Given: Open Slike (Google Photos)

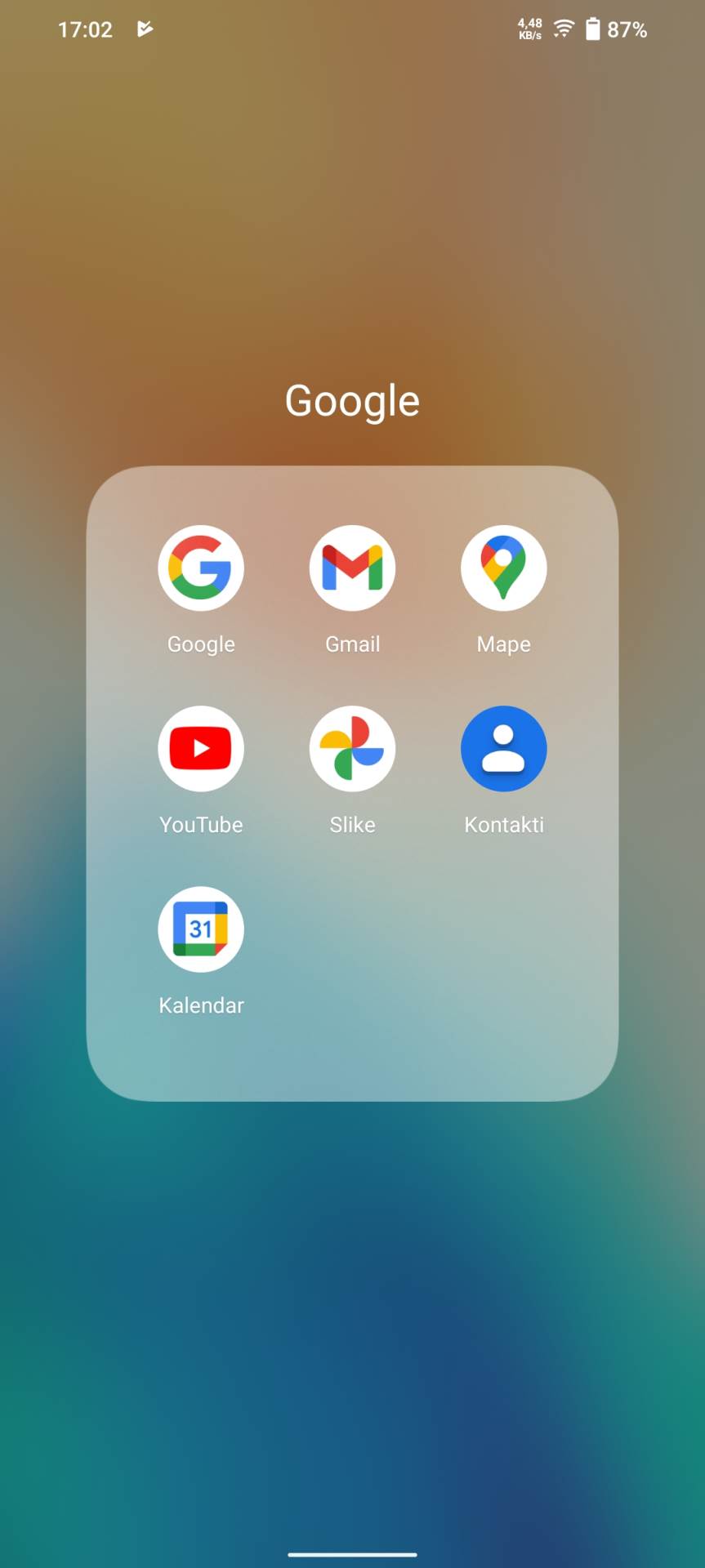Looking at the screenshot, I should [x=352, y=749].
